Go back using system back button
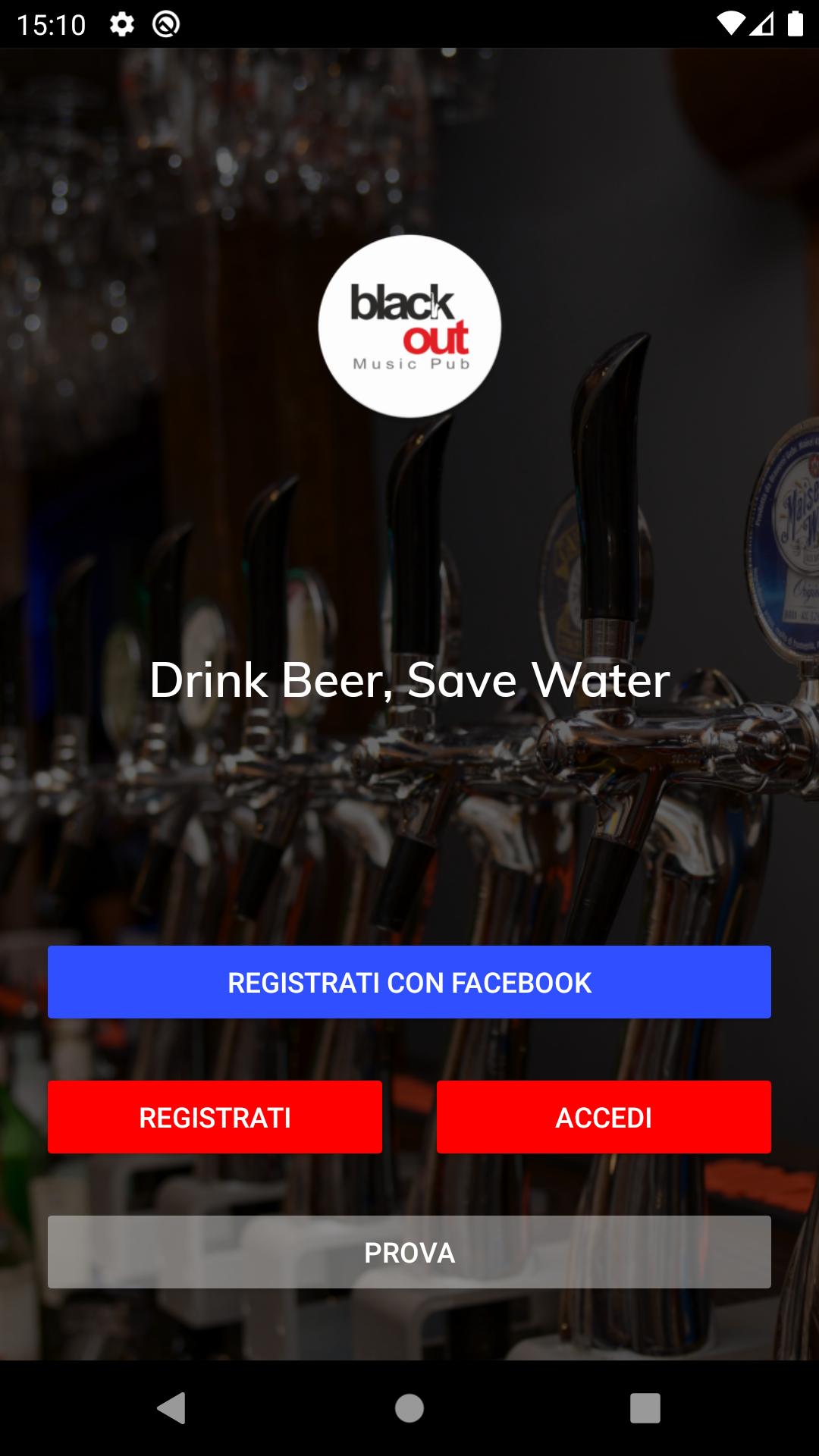This screenshot has width=819, height=1456. [x=172, y=1408]
